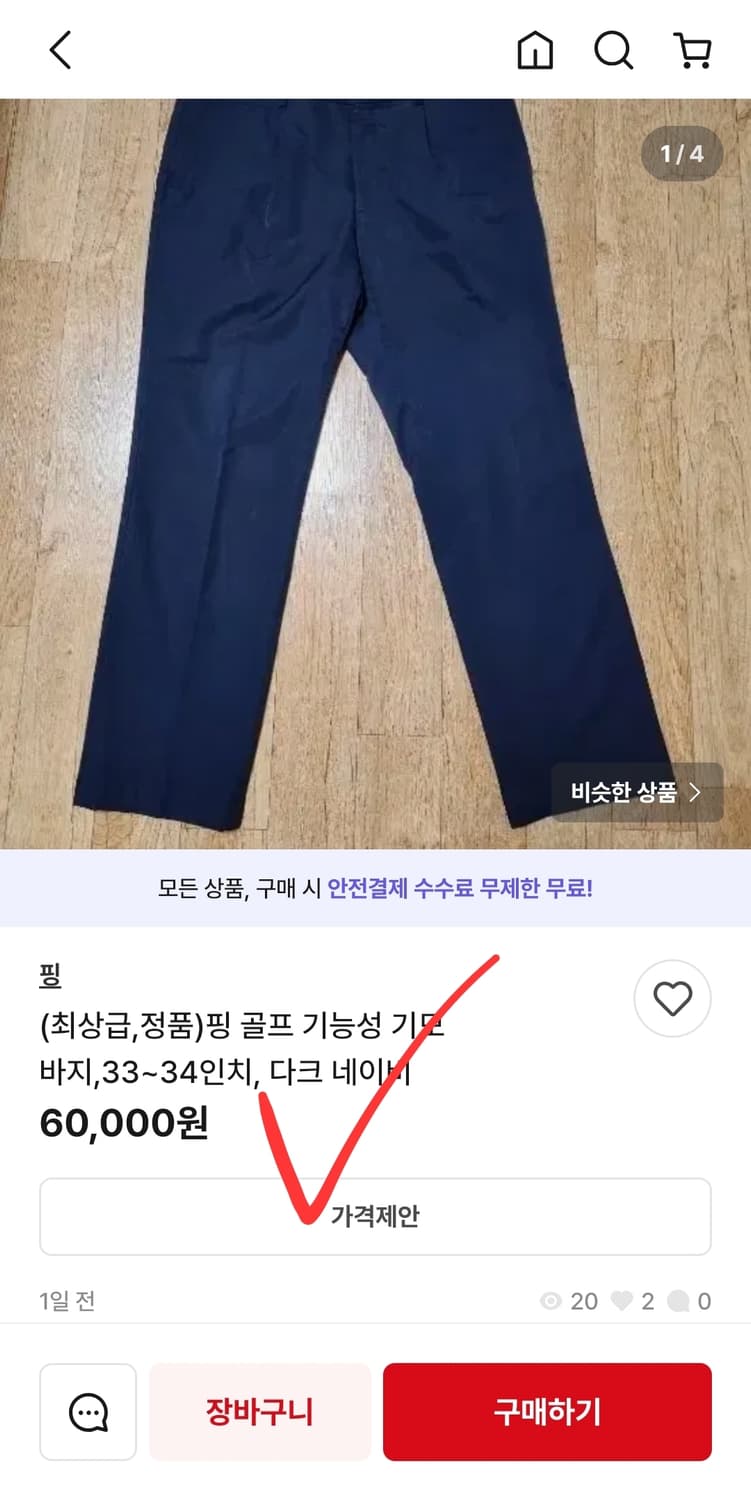
Task: Click the eye icon showing 20 views
Action: (x=551, y=1301)
